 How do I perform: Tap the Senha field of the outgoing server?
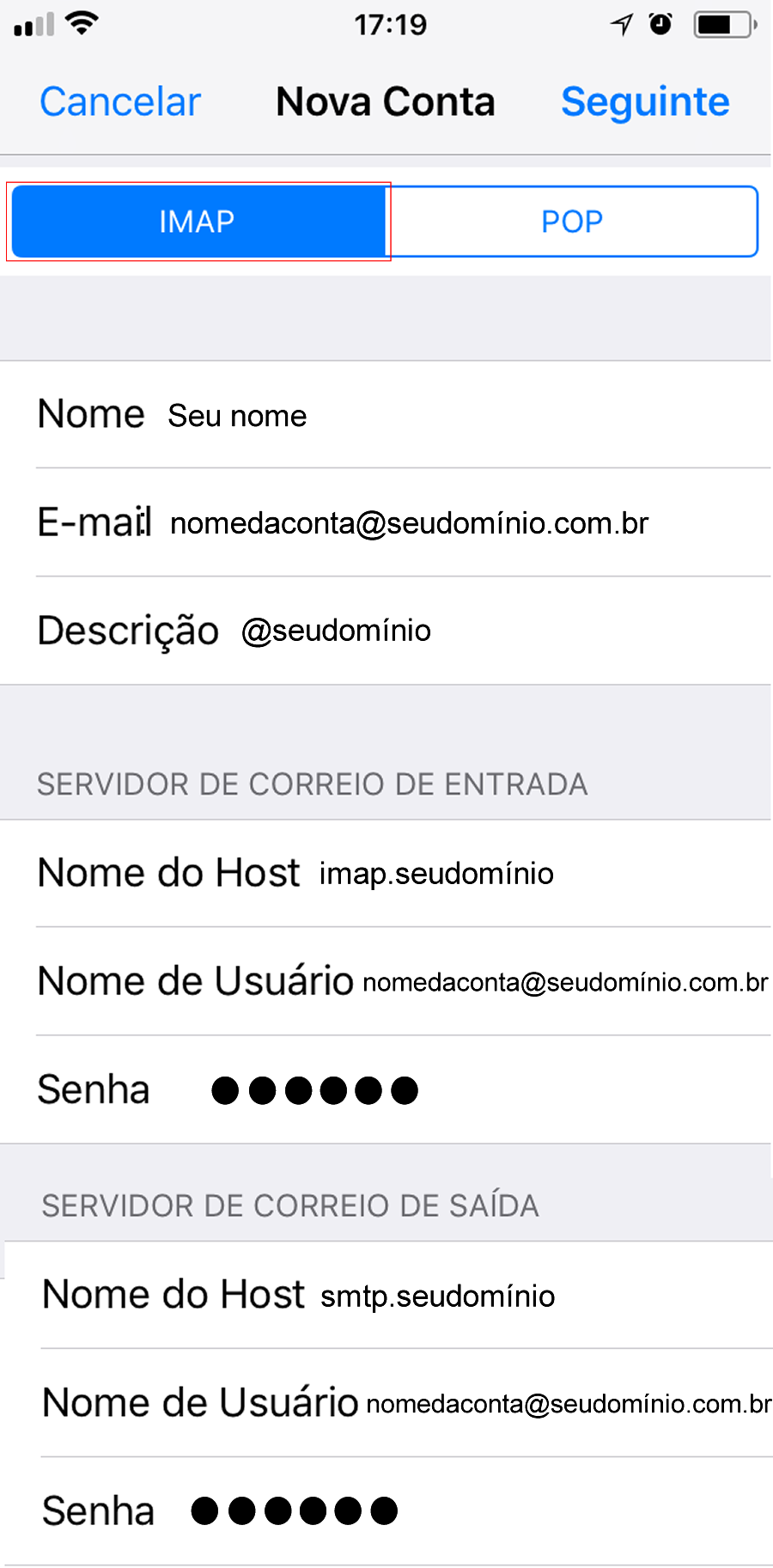click(x=388, y=1510)
